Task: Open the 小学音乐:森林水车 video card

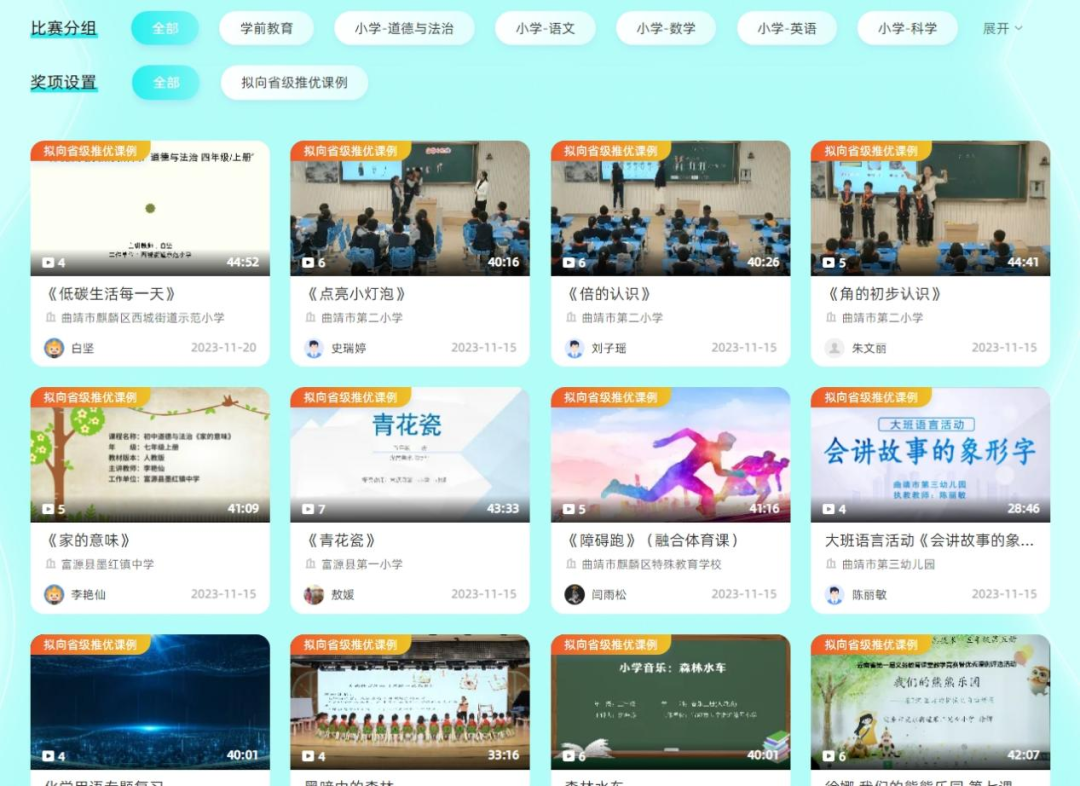Action: (670, 702)
